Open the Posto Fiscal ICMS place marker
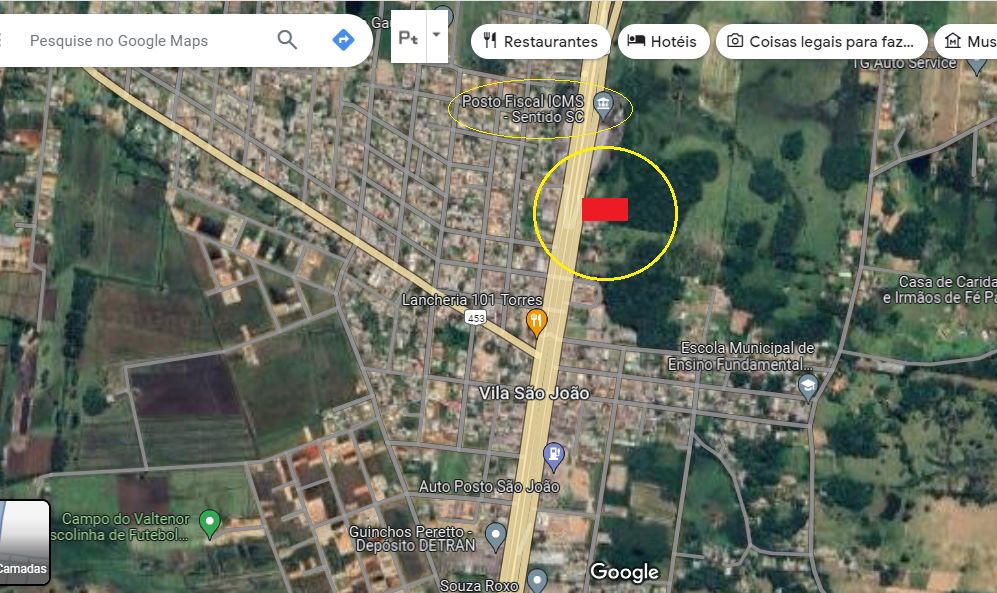 point(603,104)
